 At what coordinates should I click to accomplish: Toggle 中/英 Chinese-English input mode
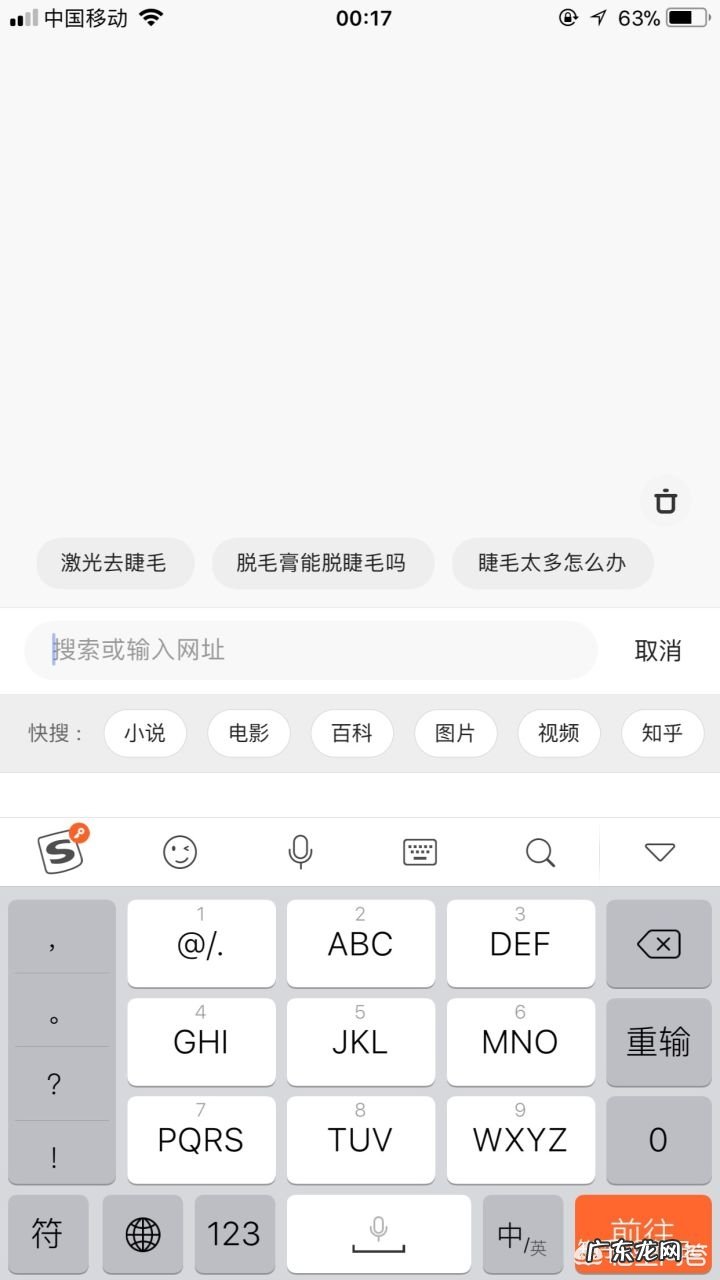[524, 1234]
